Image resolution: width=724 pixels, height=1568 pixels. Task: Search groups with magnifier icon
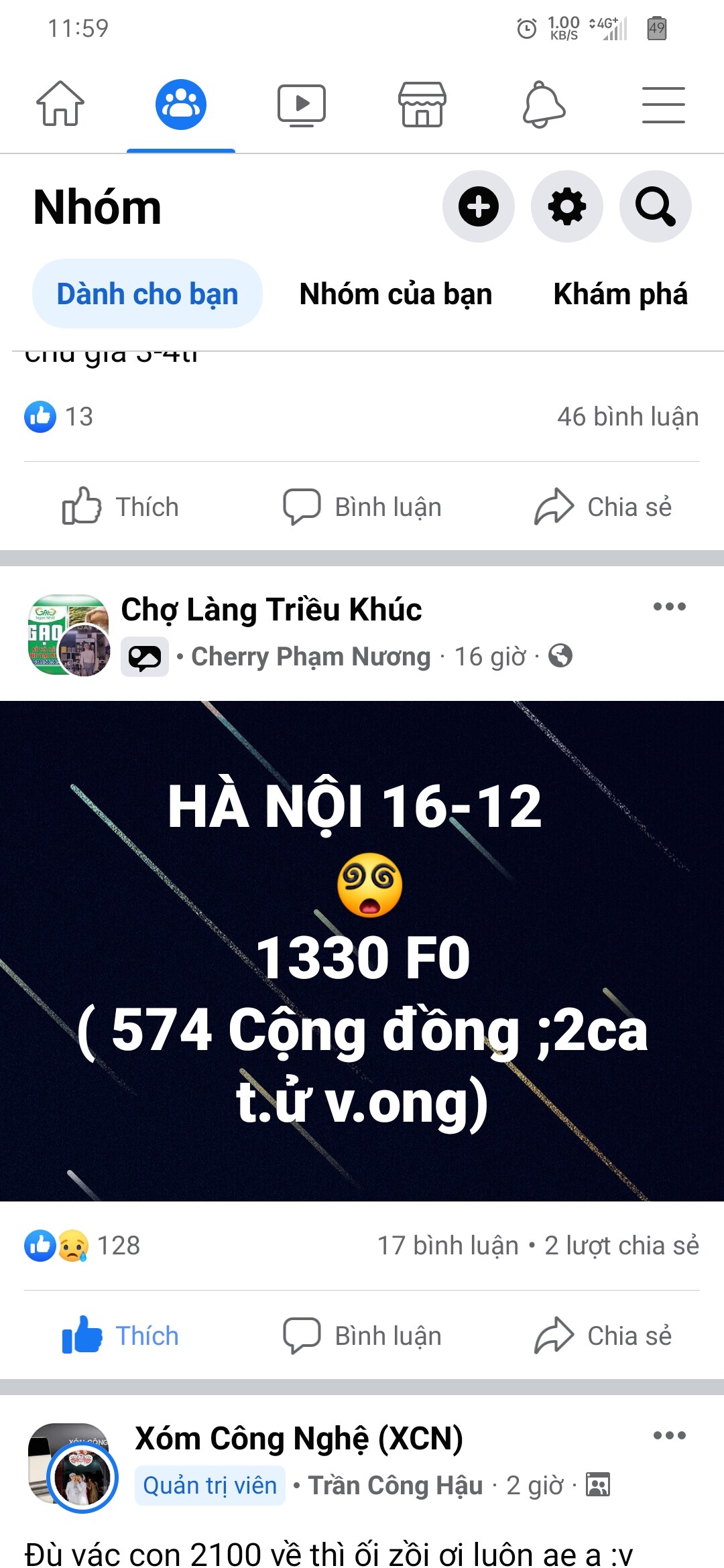(x=655, y=206)
